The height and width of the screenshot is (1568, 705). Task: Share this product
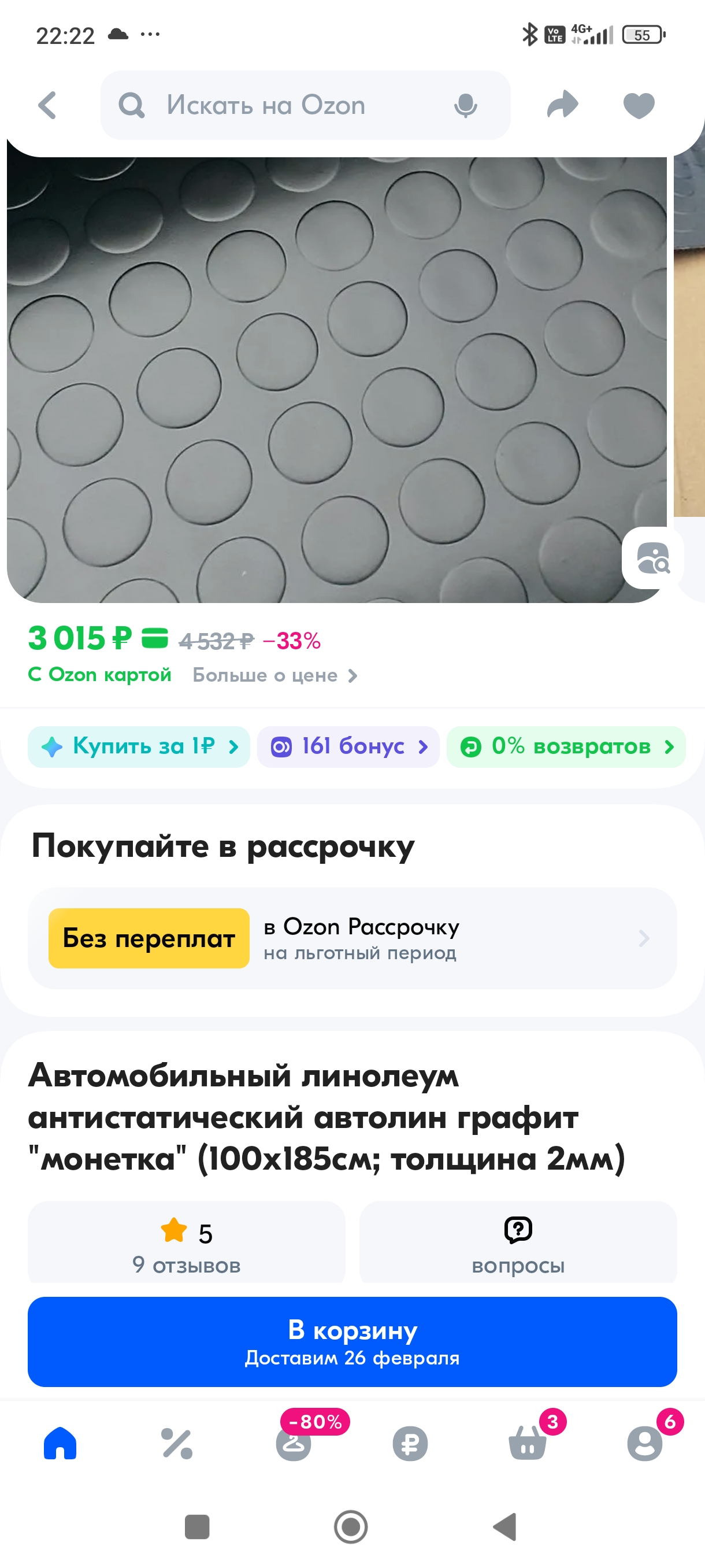point(562,105)
